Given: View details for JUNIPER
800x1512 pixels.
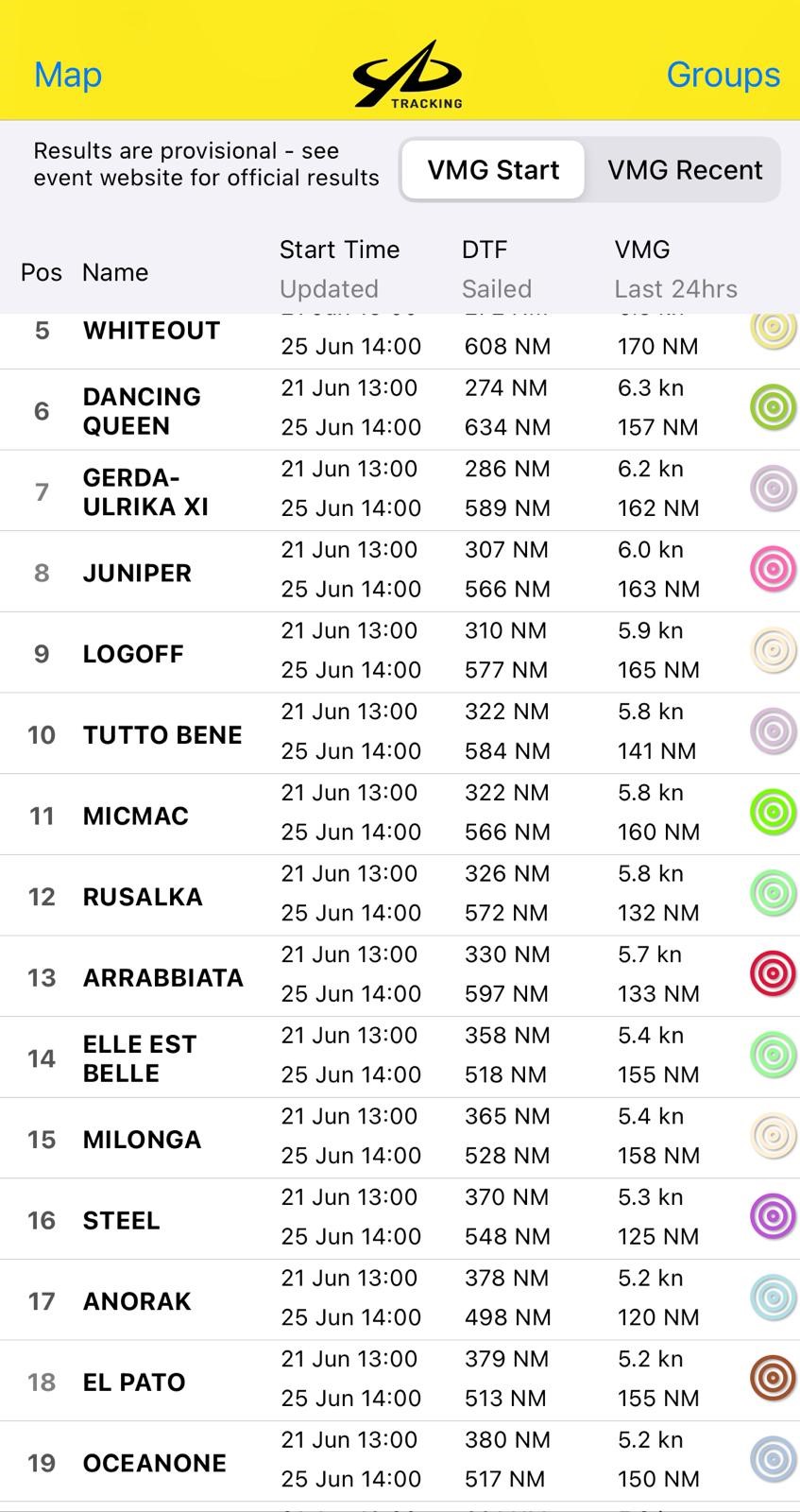Looking at the screenshot, I should 400,572.
